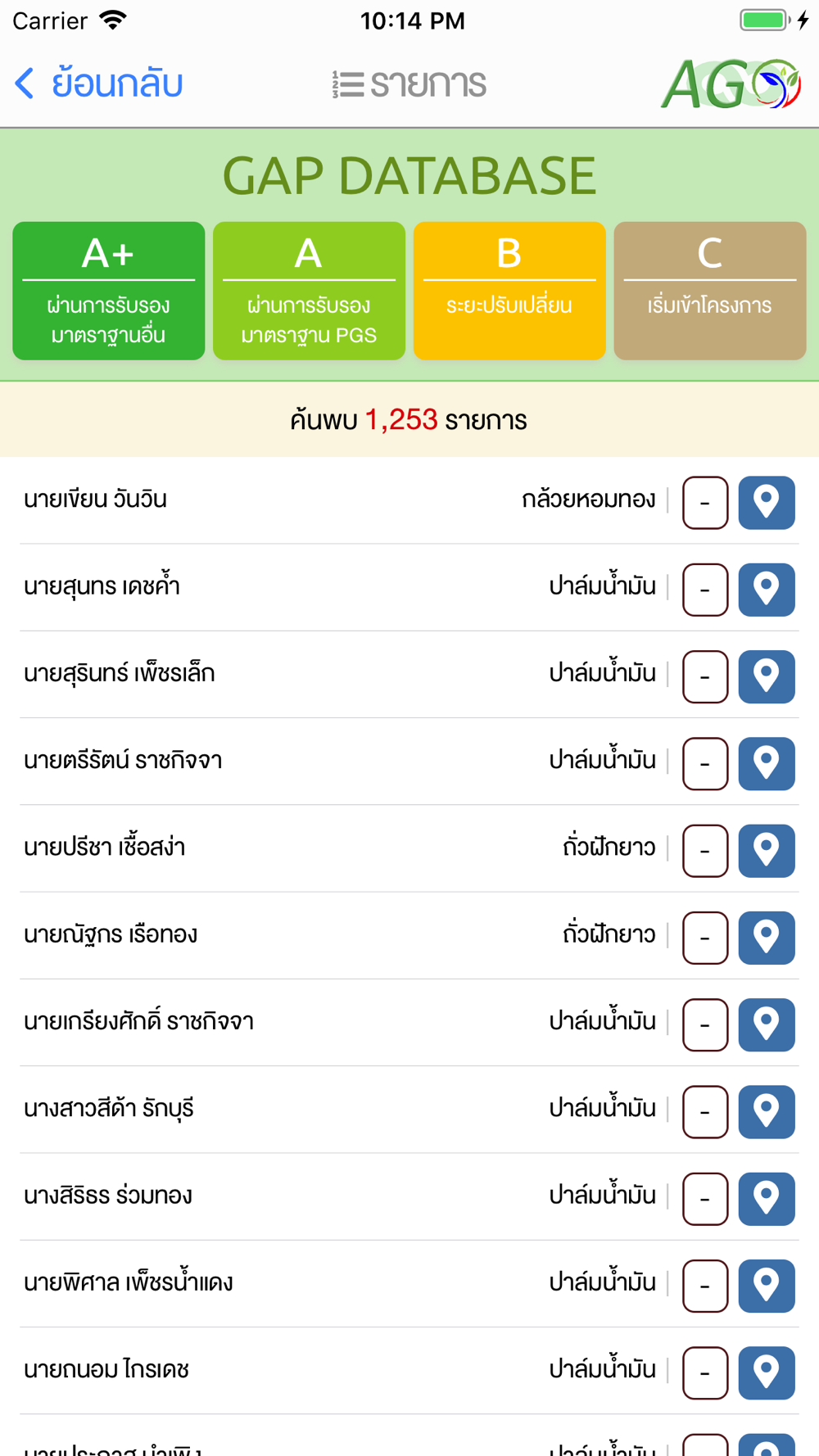The width and height of the screenshot is (819, 1456).
Task: Open the row for นายสุรินทร์ เพ็ชรเล็ก
Action: pyautogui.click(x=409, y=675)
